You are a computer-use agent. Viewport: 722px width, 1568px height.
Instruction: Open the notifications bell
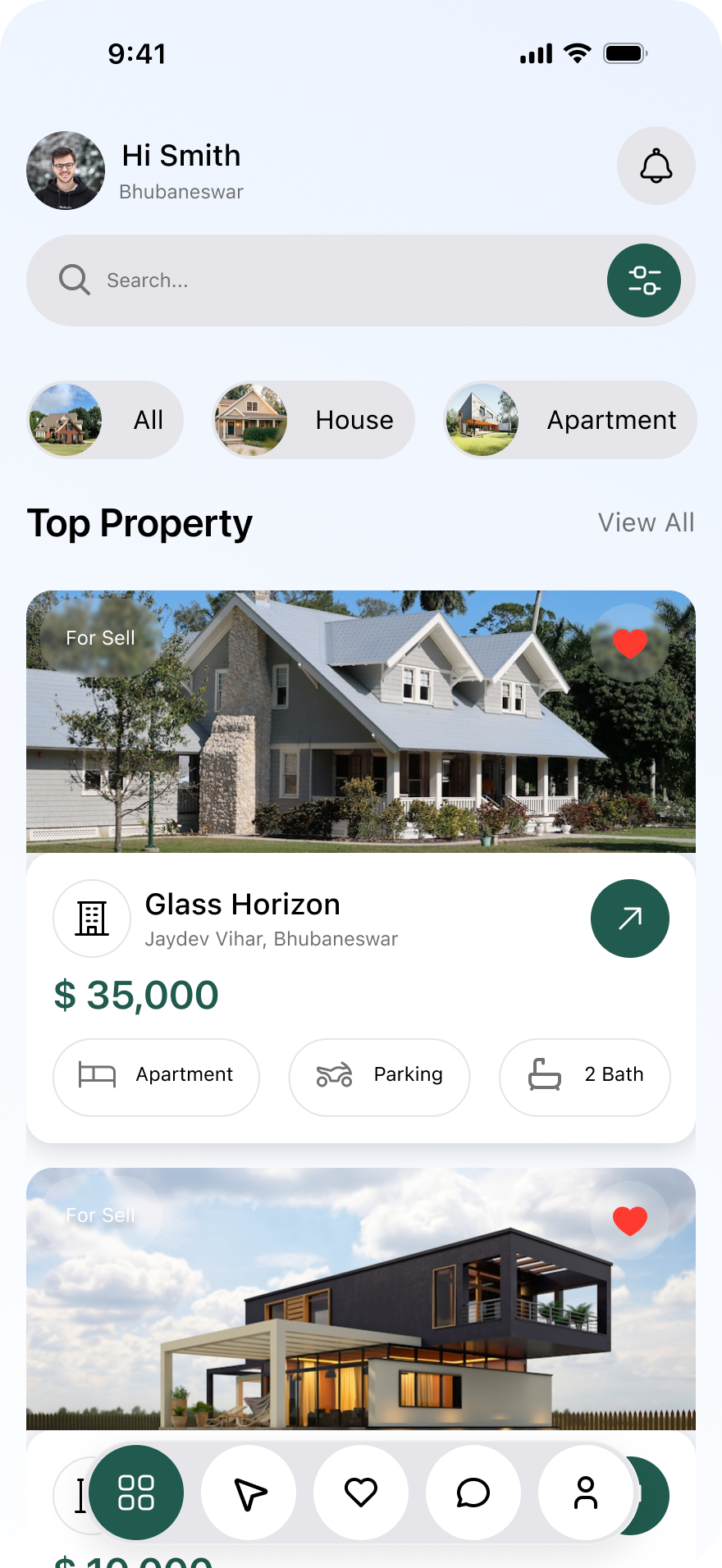click(656, 166)
